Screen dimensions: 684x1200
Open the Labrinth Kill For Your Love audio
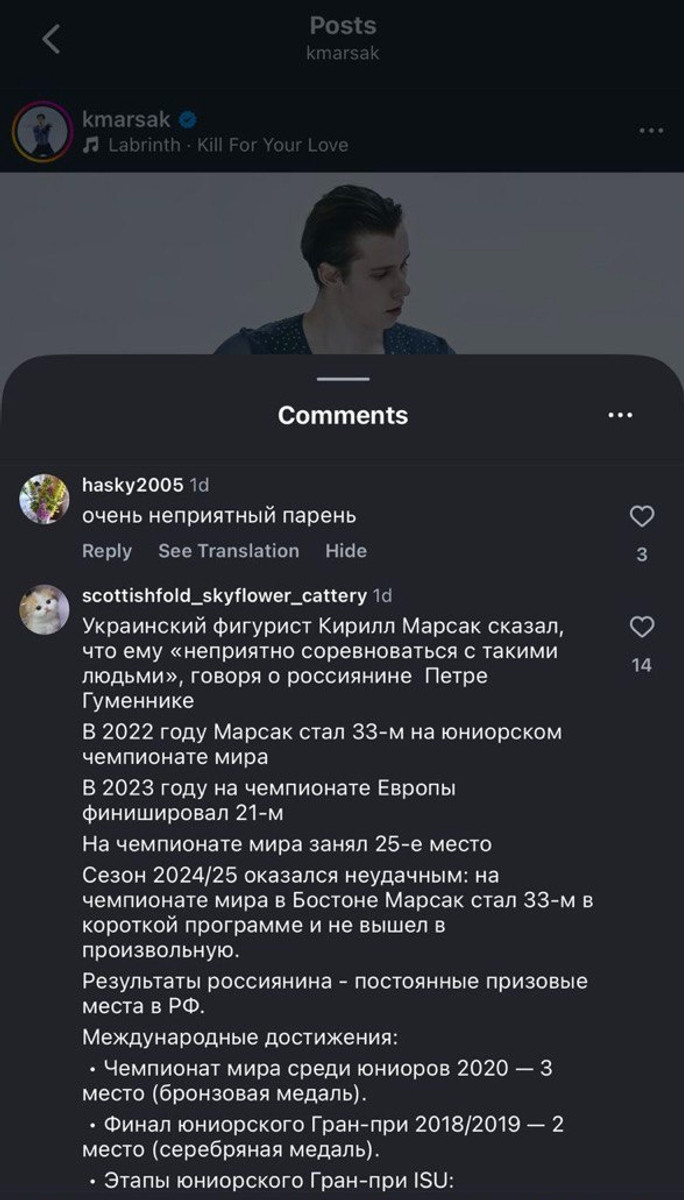click(x=227, y=145)
